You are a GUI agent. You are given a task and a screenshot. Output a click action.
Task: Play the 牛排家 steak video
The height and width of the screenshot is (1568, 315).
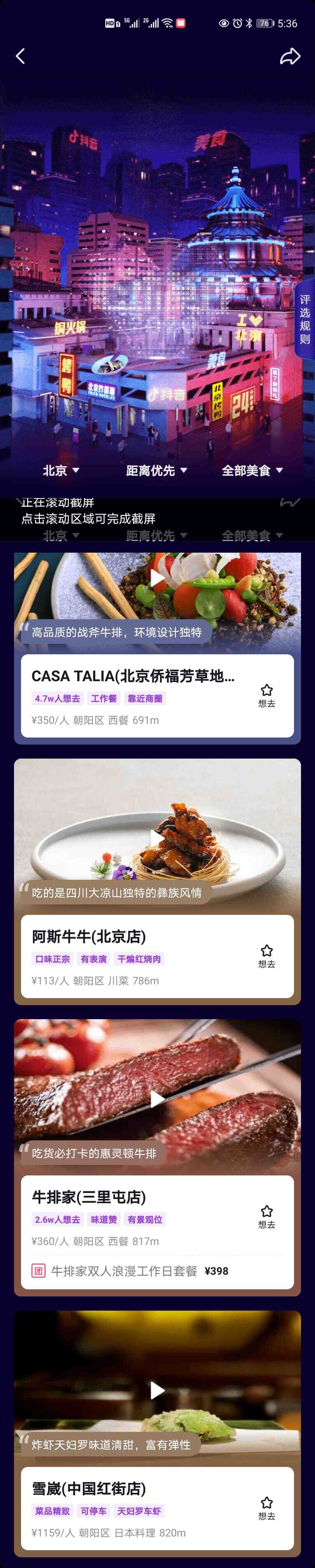pyautogui.click(x=157, y=1099)
